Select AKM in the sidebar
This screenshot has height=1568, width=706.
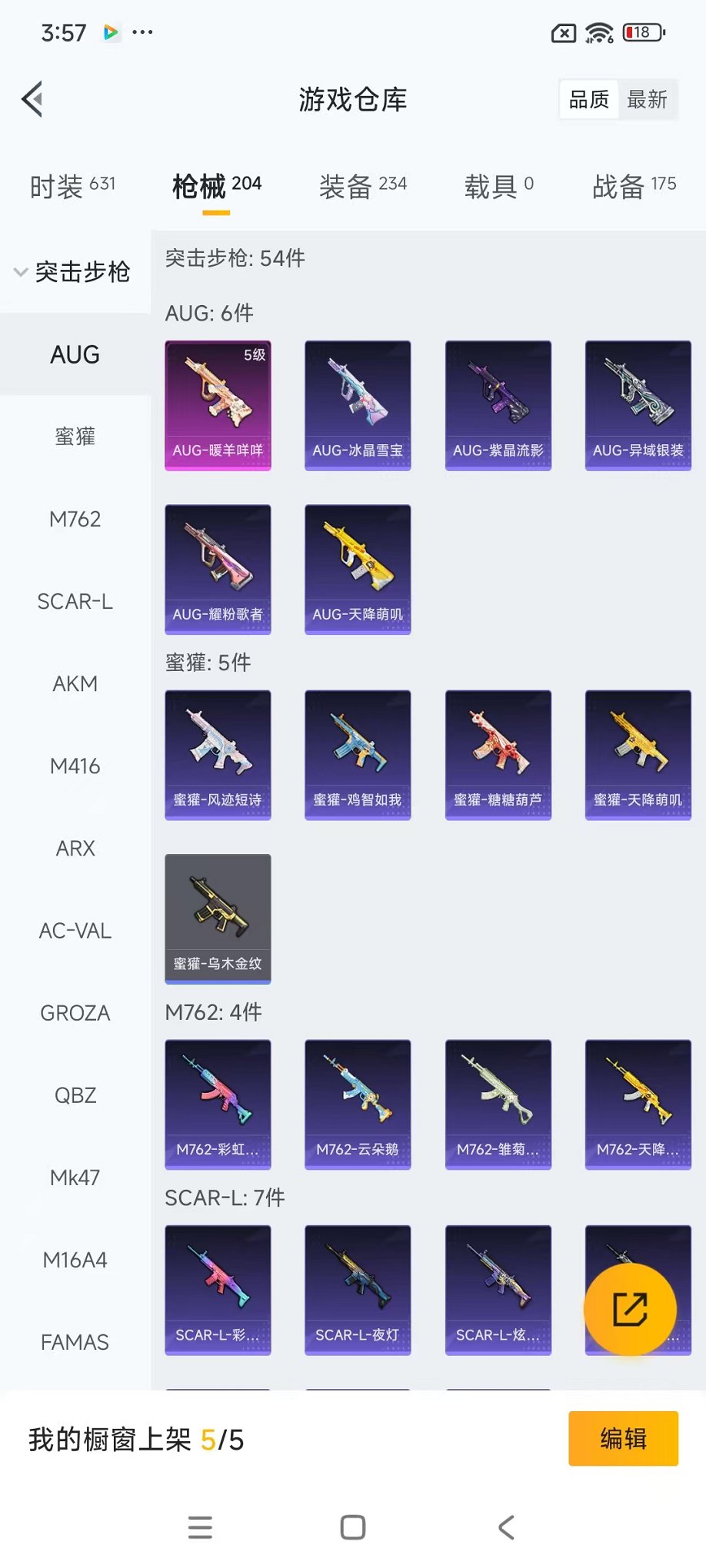[75, 683]
